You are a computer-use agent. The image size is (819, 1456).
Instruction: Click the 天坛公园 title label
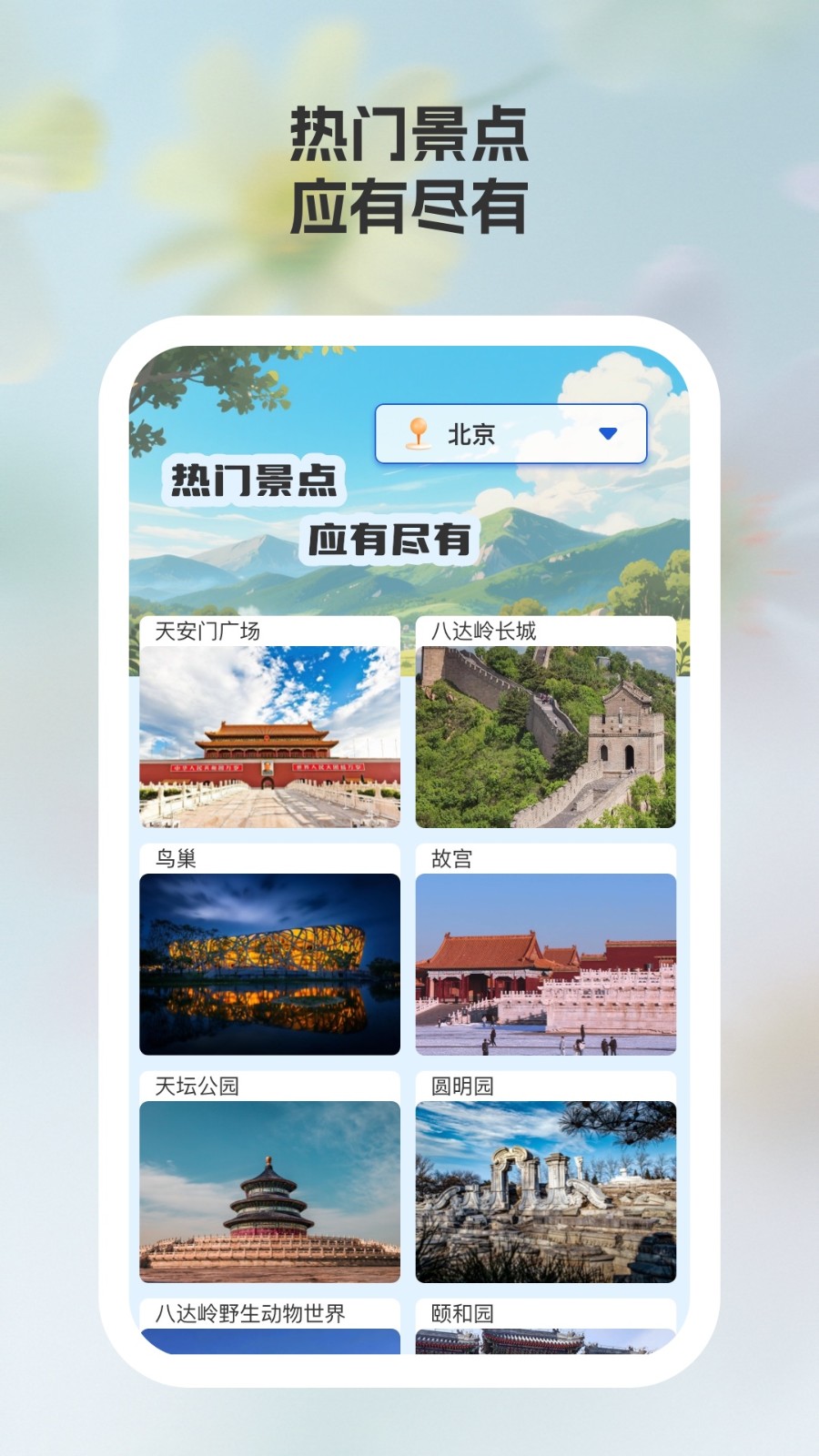[199, 1087]
